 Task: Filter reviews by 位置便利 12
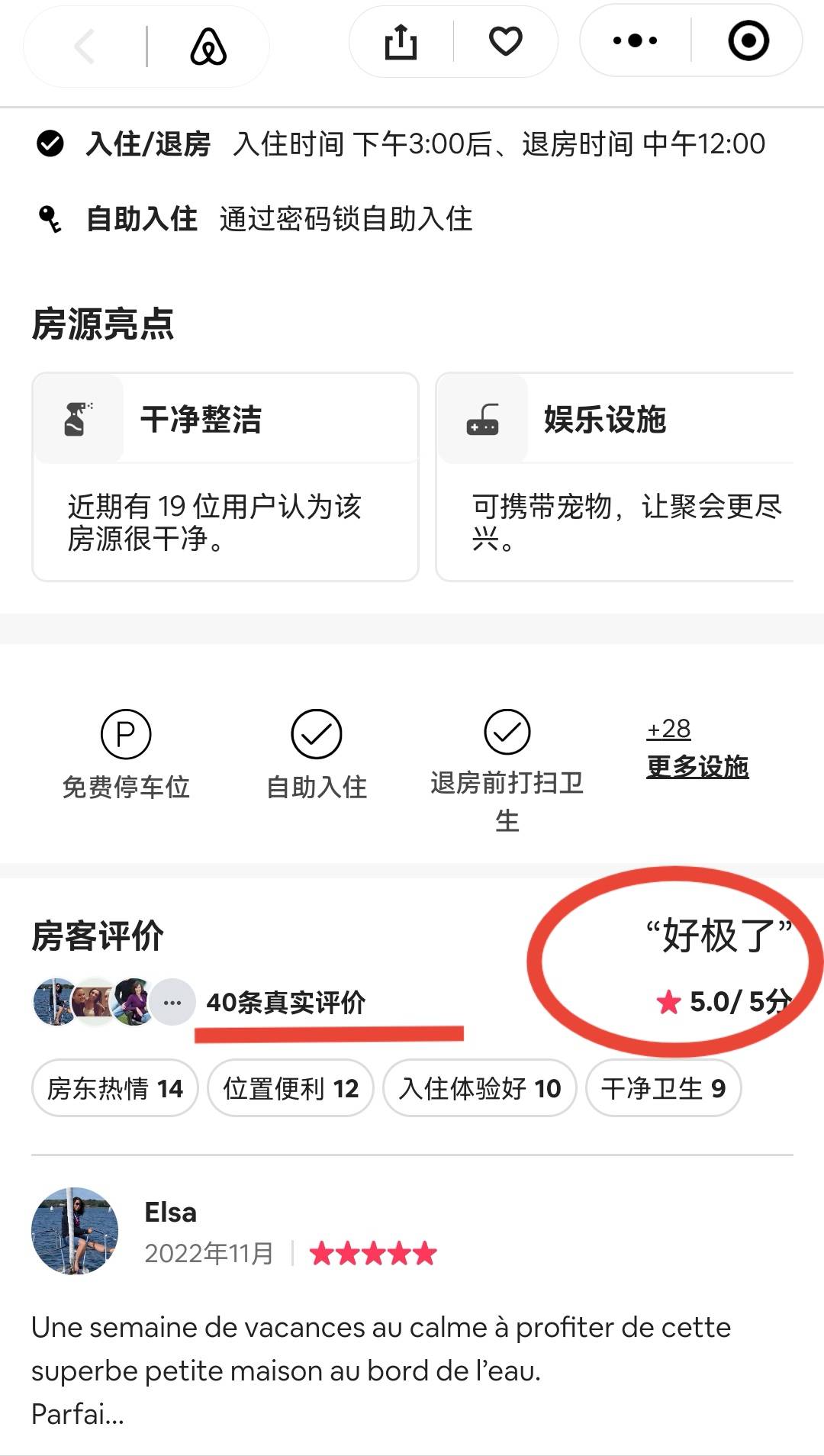291,1088
